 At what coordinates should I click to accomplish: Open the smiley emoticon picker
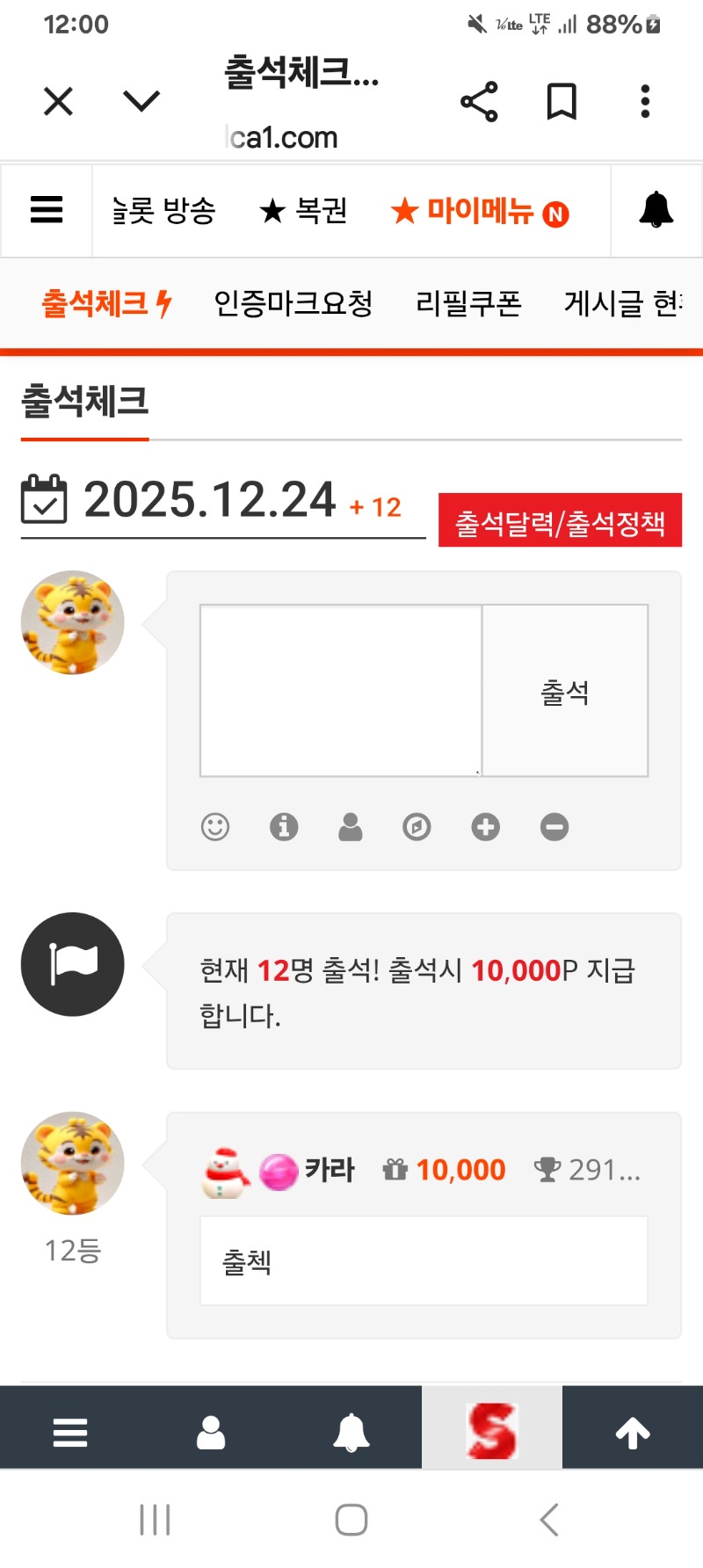[x=215, y=827]
